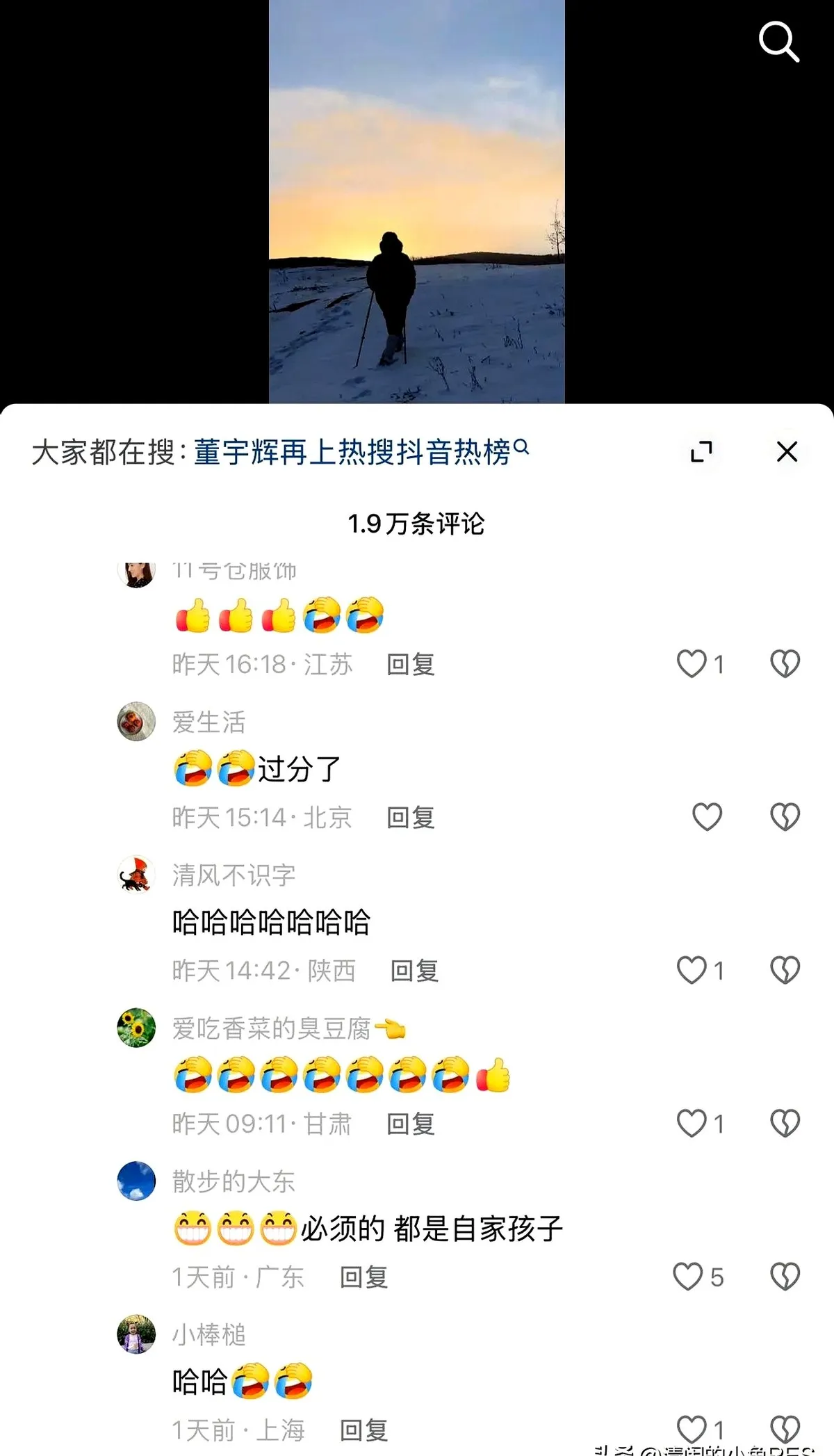
Task: Close the comments panel
Action: click(787, 452)
